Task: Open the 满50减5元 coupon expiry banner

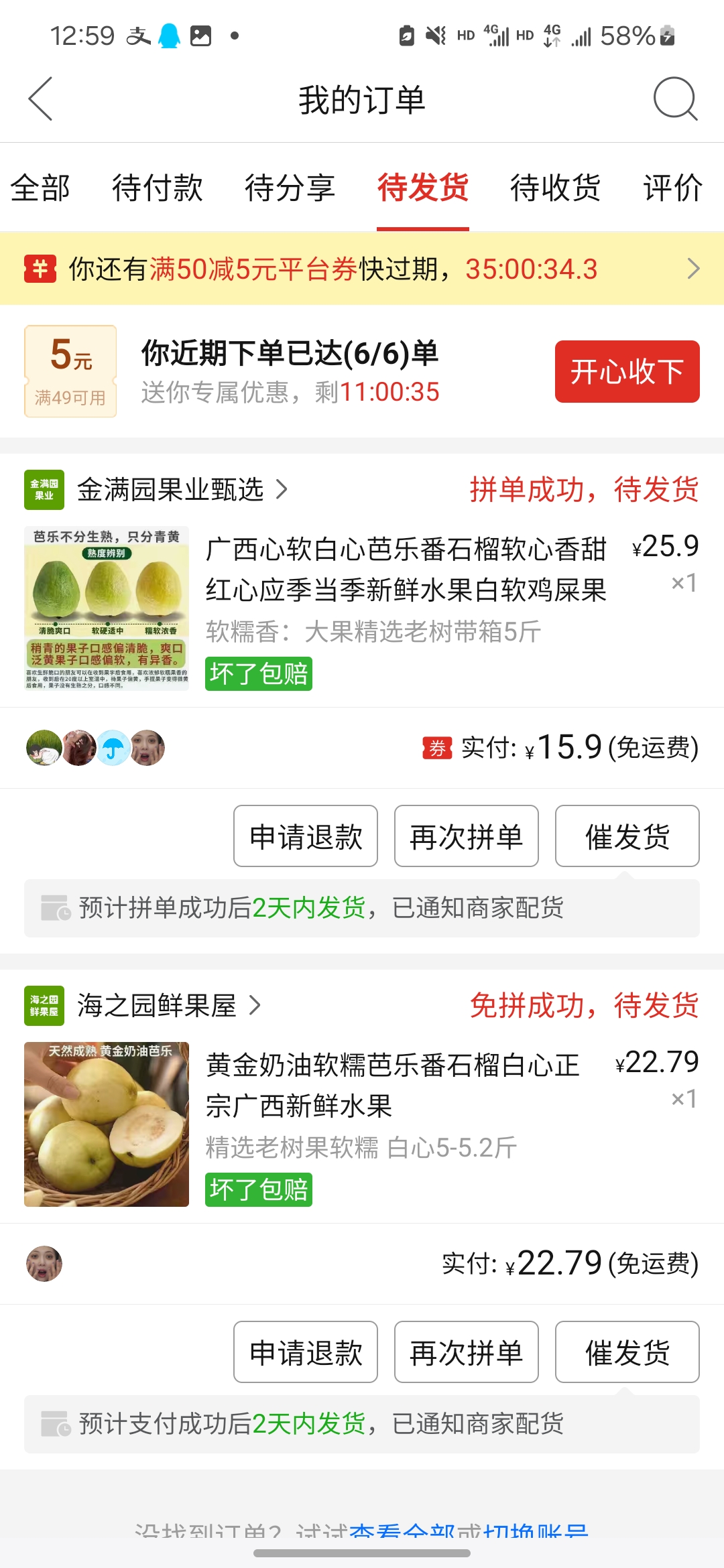Action: pyautogui.click(x=362, y=269)
